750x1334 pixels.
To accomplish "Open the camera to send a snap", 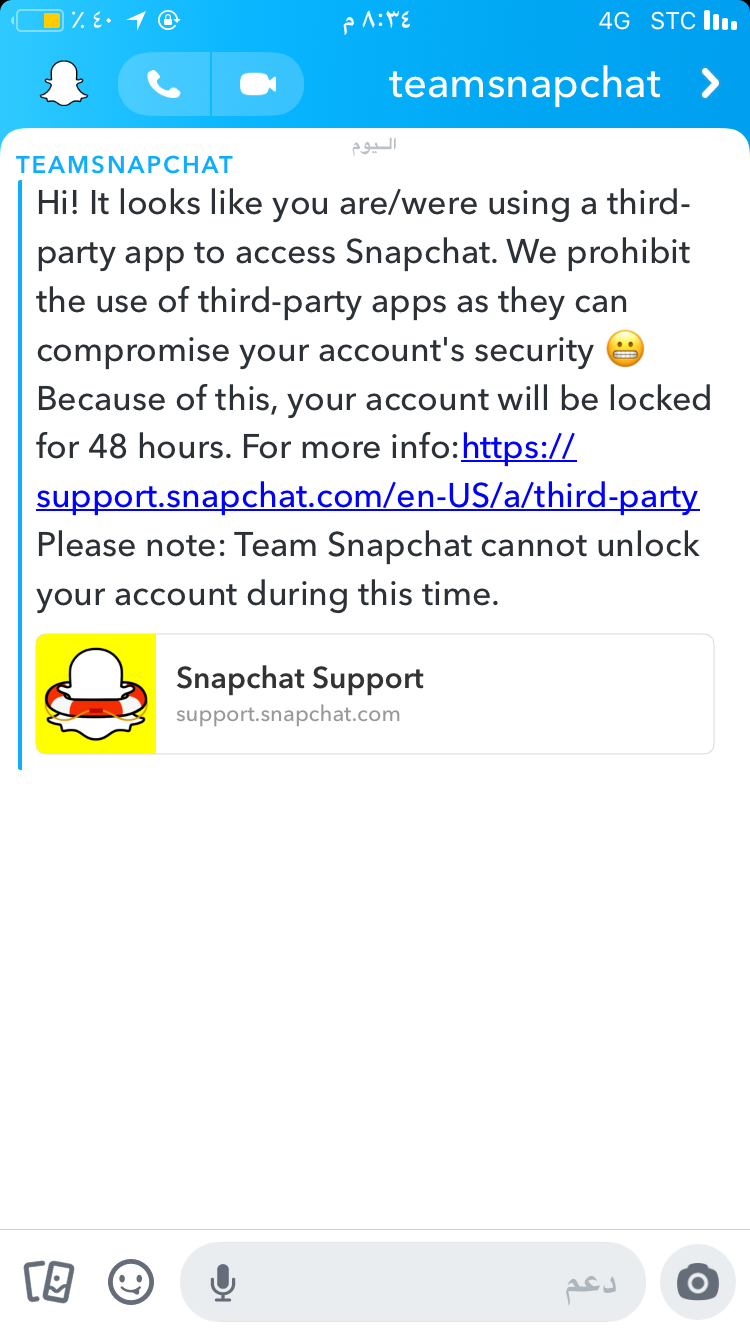I will coord(697,1282).
